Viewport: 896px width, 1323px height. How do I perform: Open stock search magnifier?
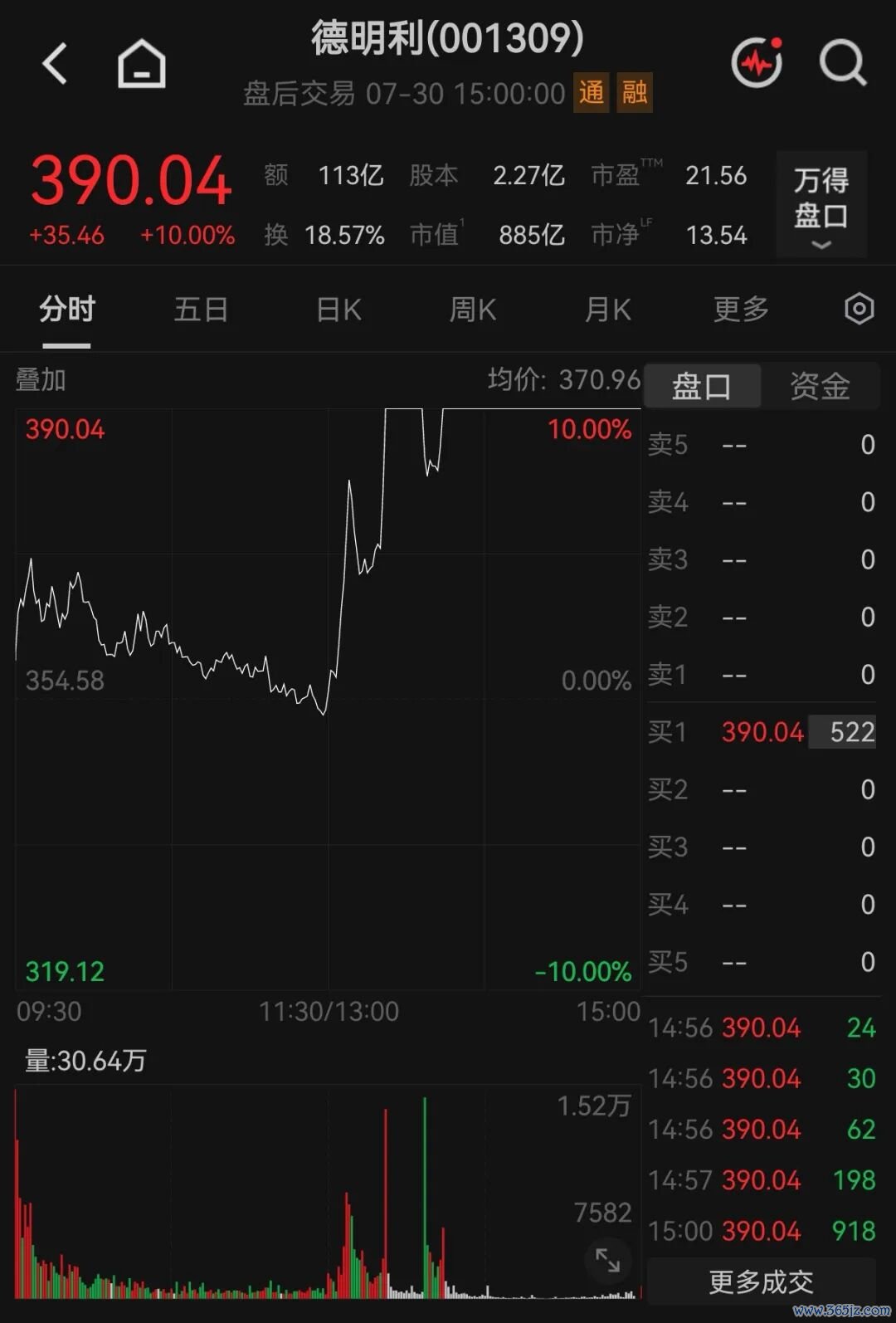click(x=843, y=63)
